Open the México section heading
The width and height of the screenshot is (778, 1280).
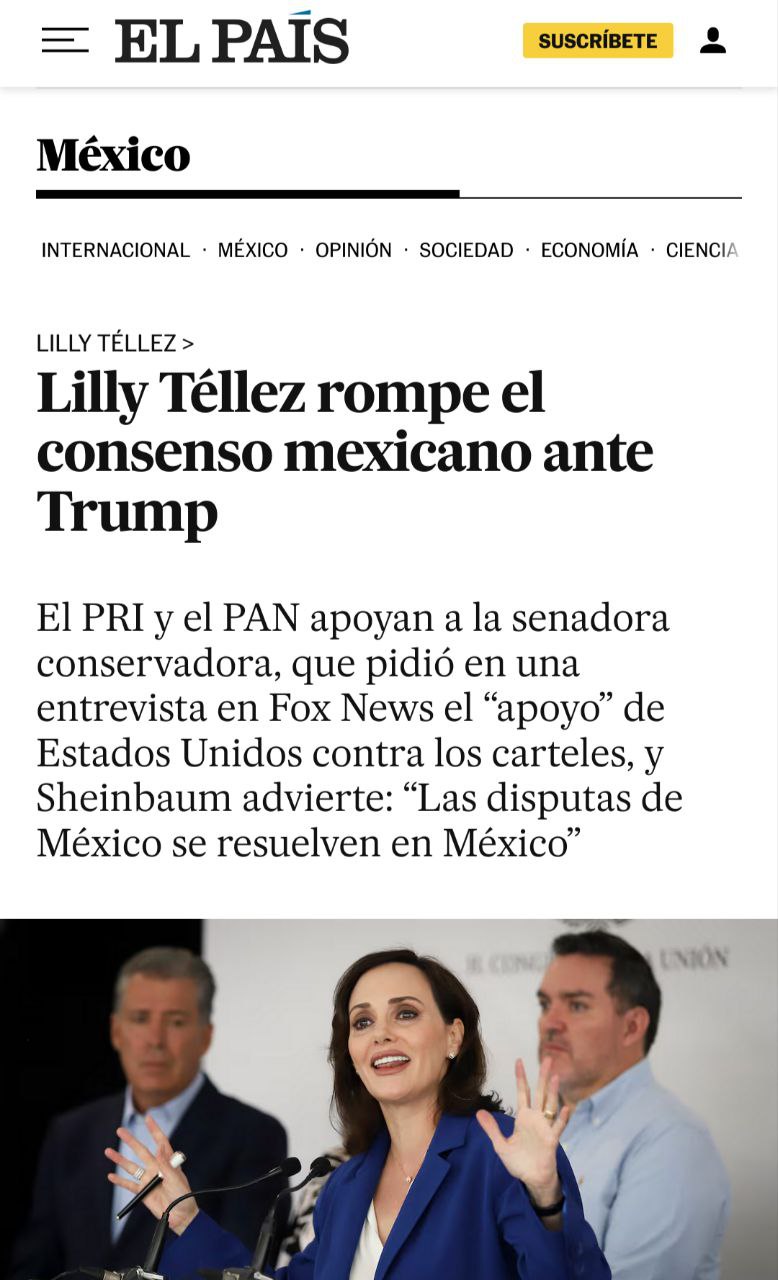tap(113, 155)
